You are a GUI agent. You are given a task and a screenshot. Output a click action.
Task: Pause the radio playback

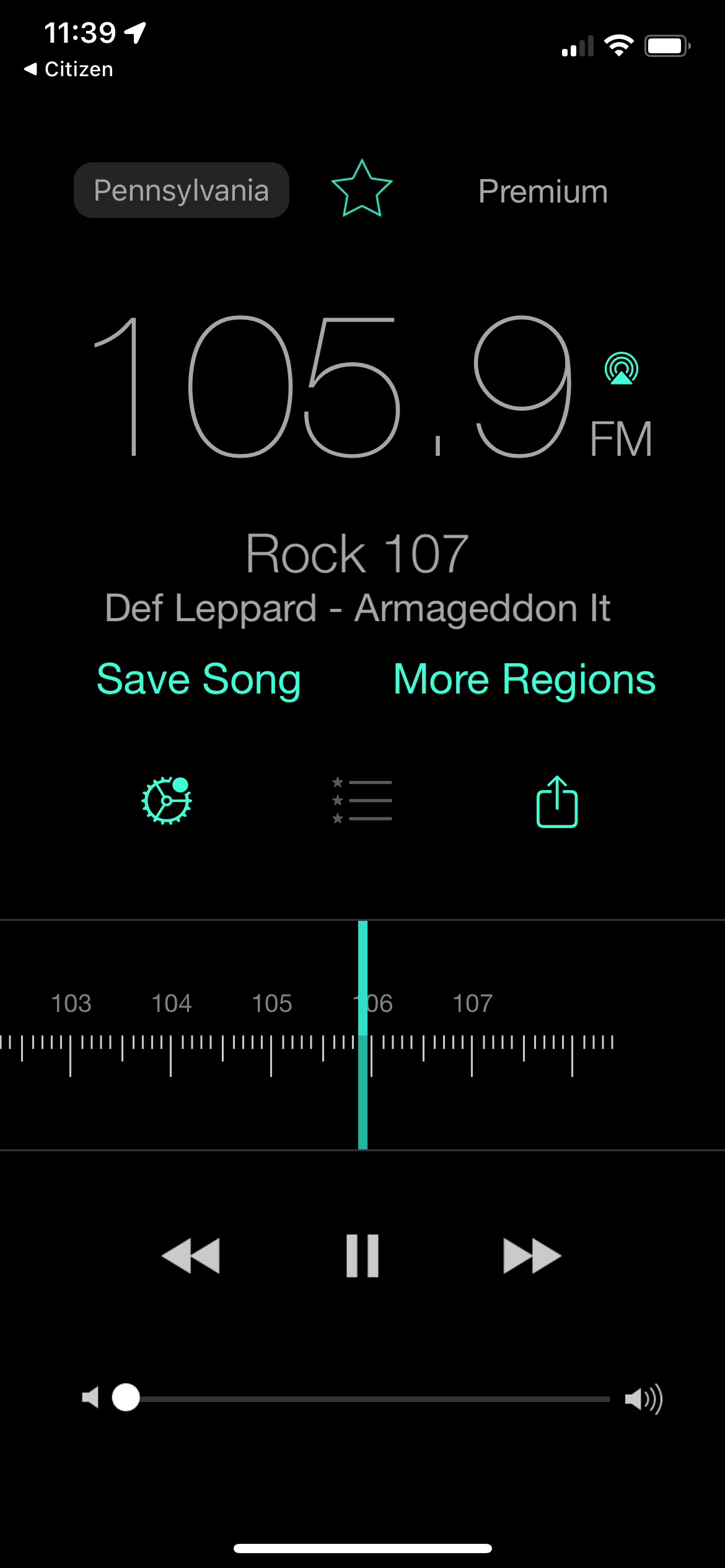362,1255
